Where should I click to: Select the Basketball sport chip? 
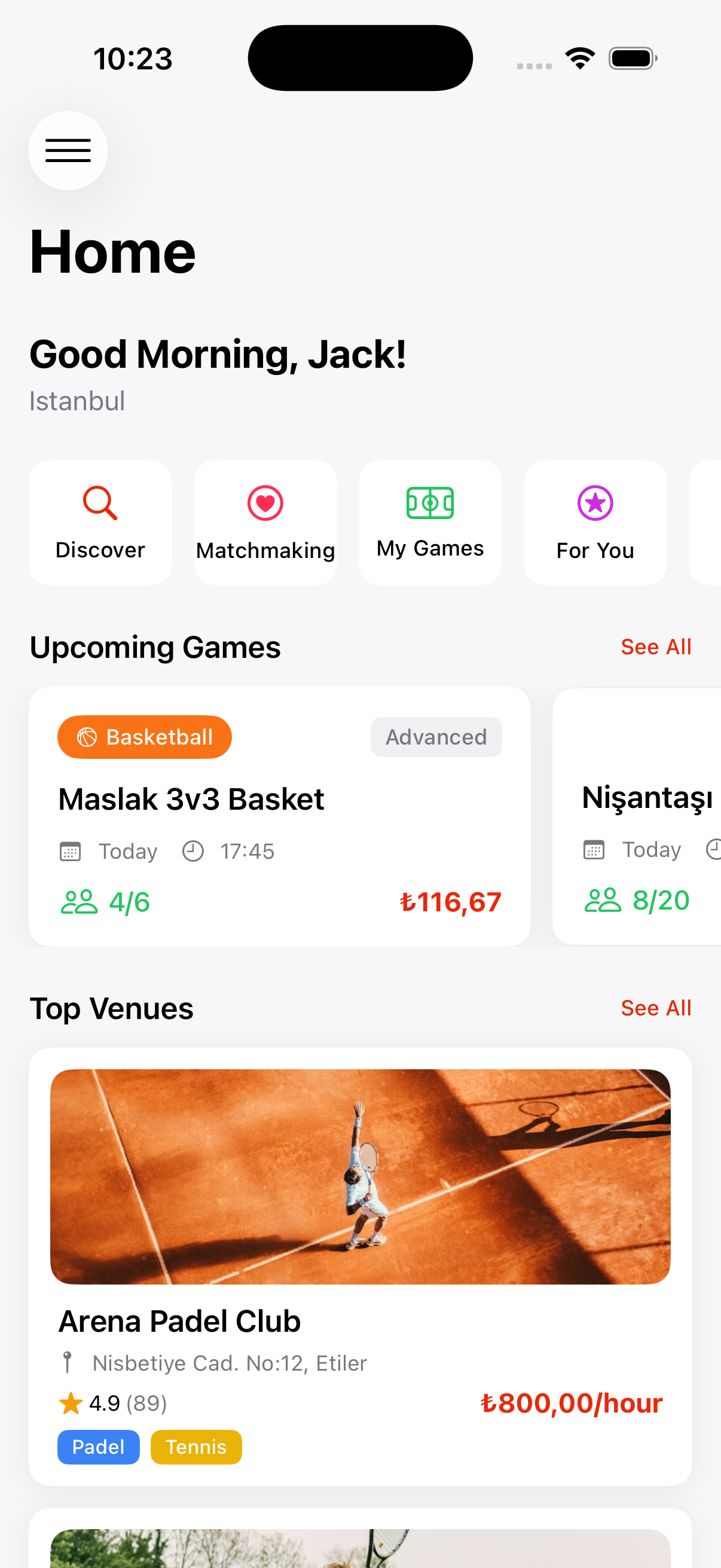click(x=144, y=737)
